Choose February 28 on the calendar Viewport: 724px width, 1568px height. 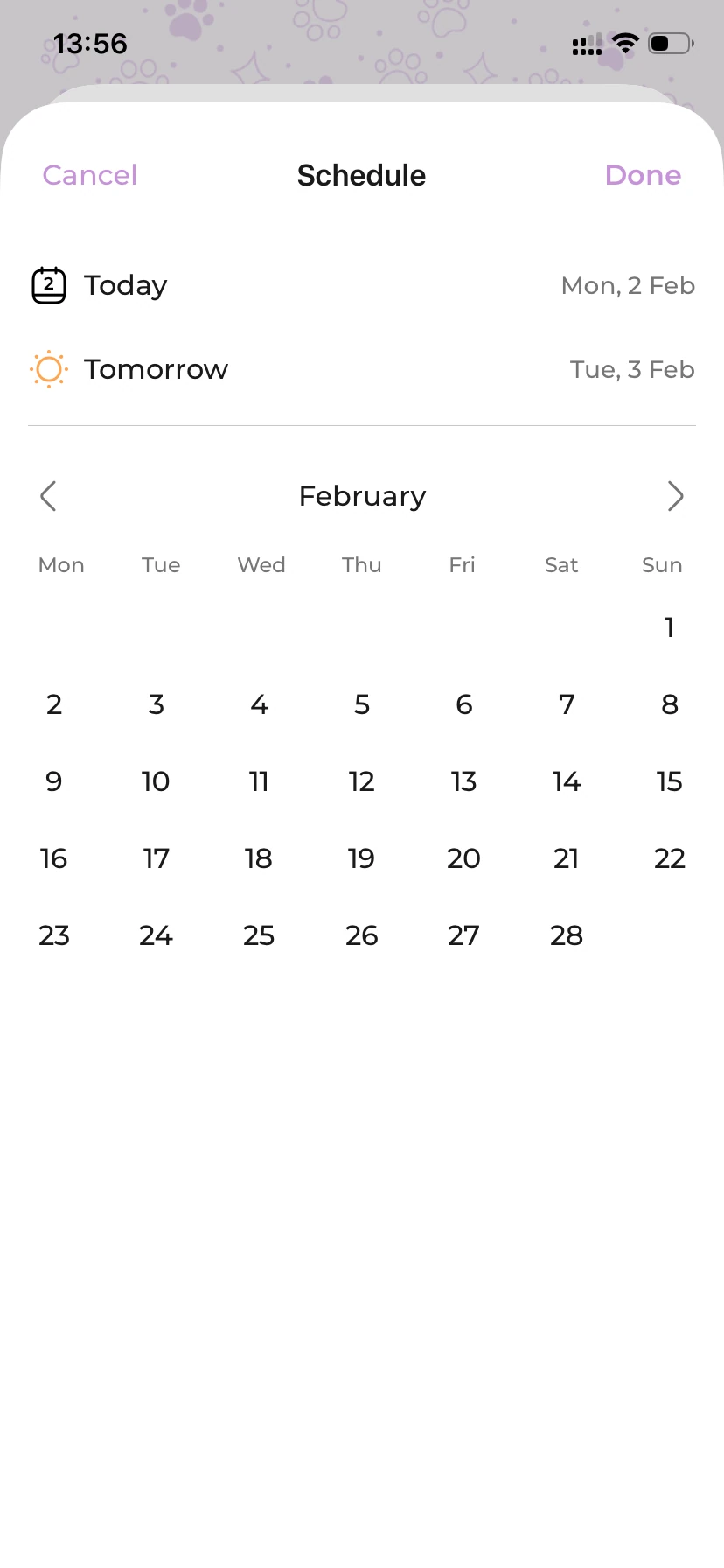pyautogui.click(x=567, y=935)
